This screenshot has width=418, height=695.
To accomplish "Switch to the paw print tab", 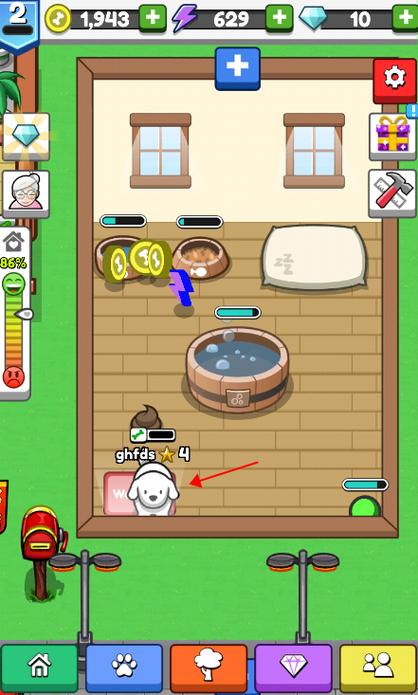I will click(x=124, y=668).
